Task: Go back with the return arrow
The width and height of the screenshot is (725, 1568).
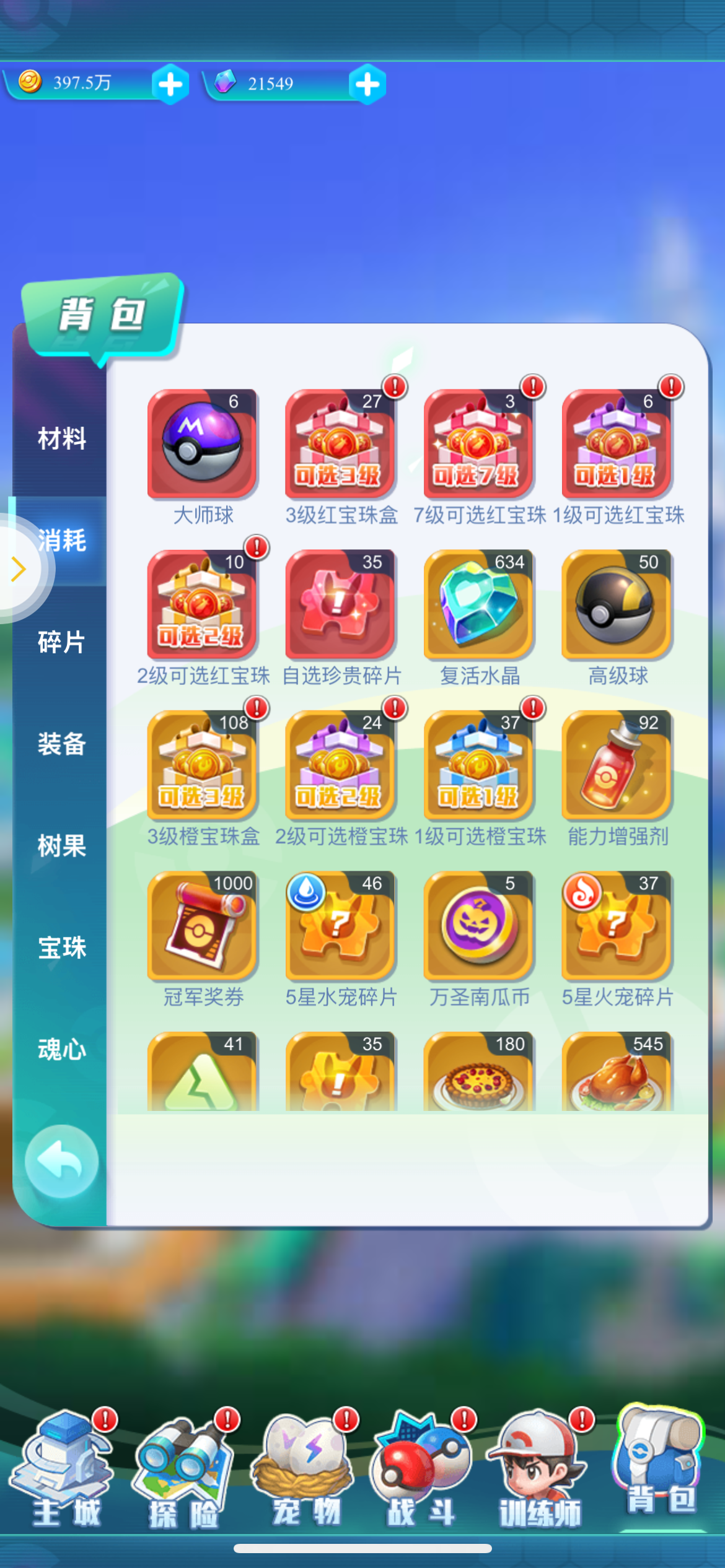Action: [x=61, y=1161]
